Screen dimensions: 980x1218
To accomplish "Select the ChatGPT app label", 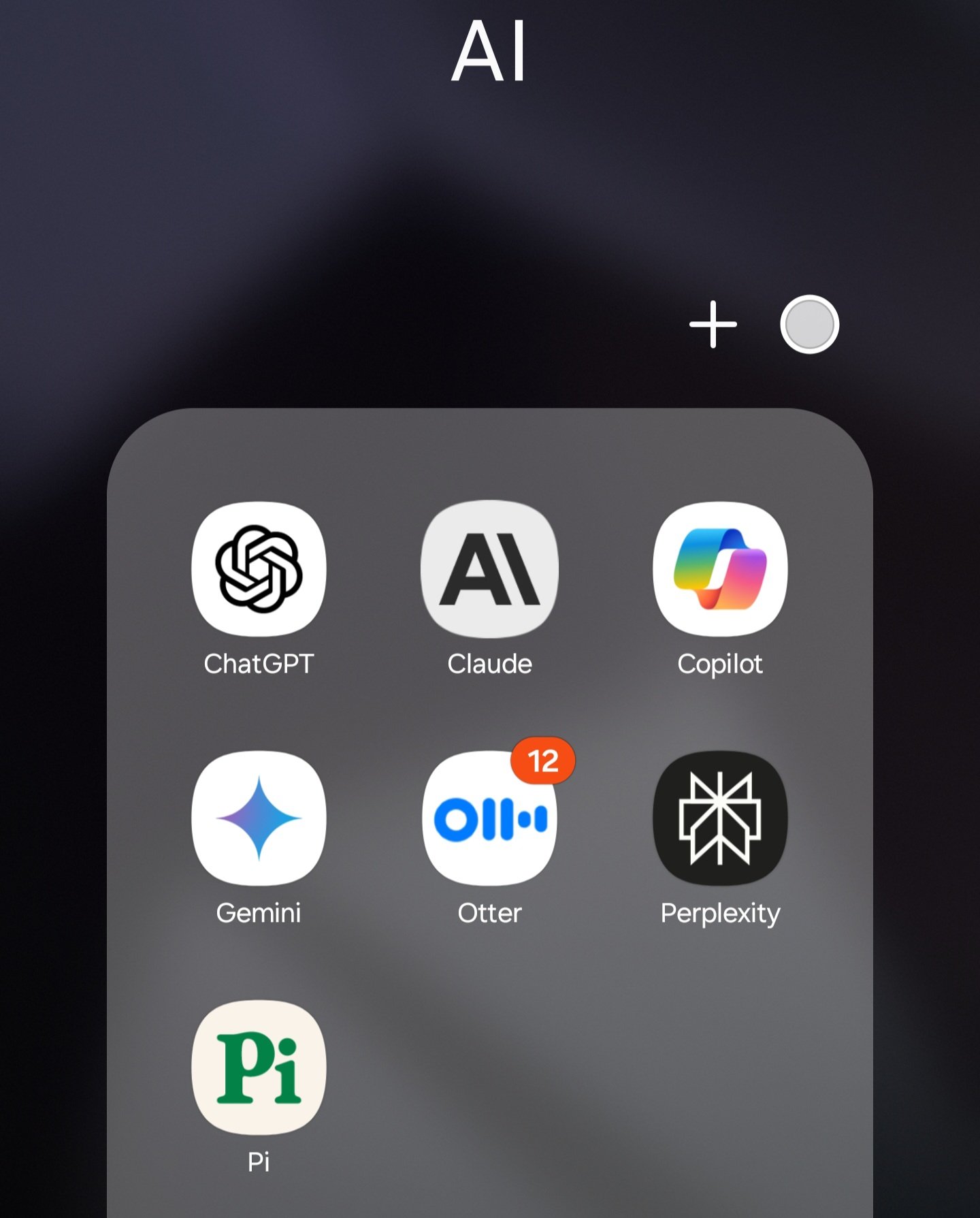I will point(259,664).
